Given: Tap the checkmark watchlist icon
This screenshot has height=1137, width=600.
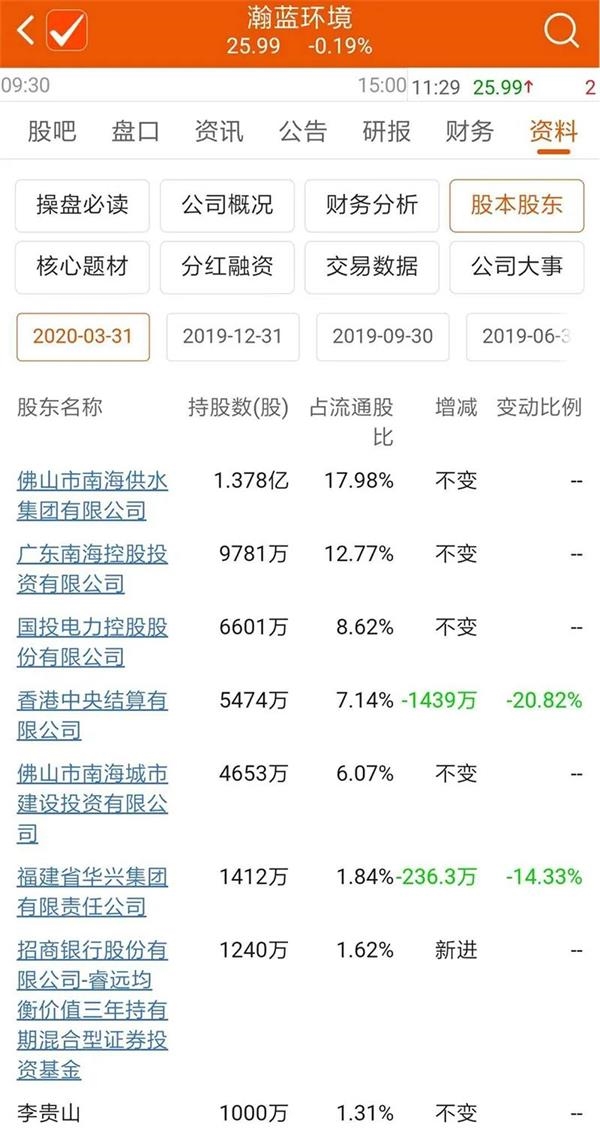Looking at the screenshot, I should coord(67,30).
